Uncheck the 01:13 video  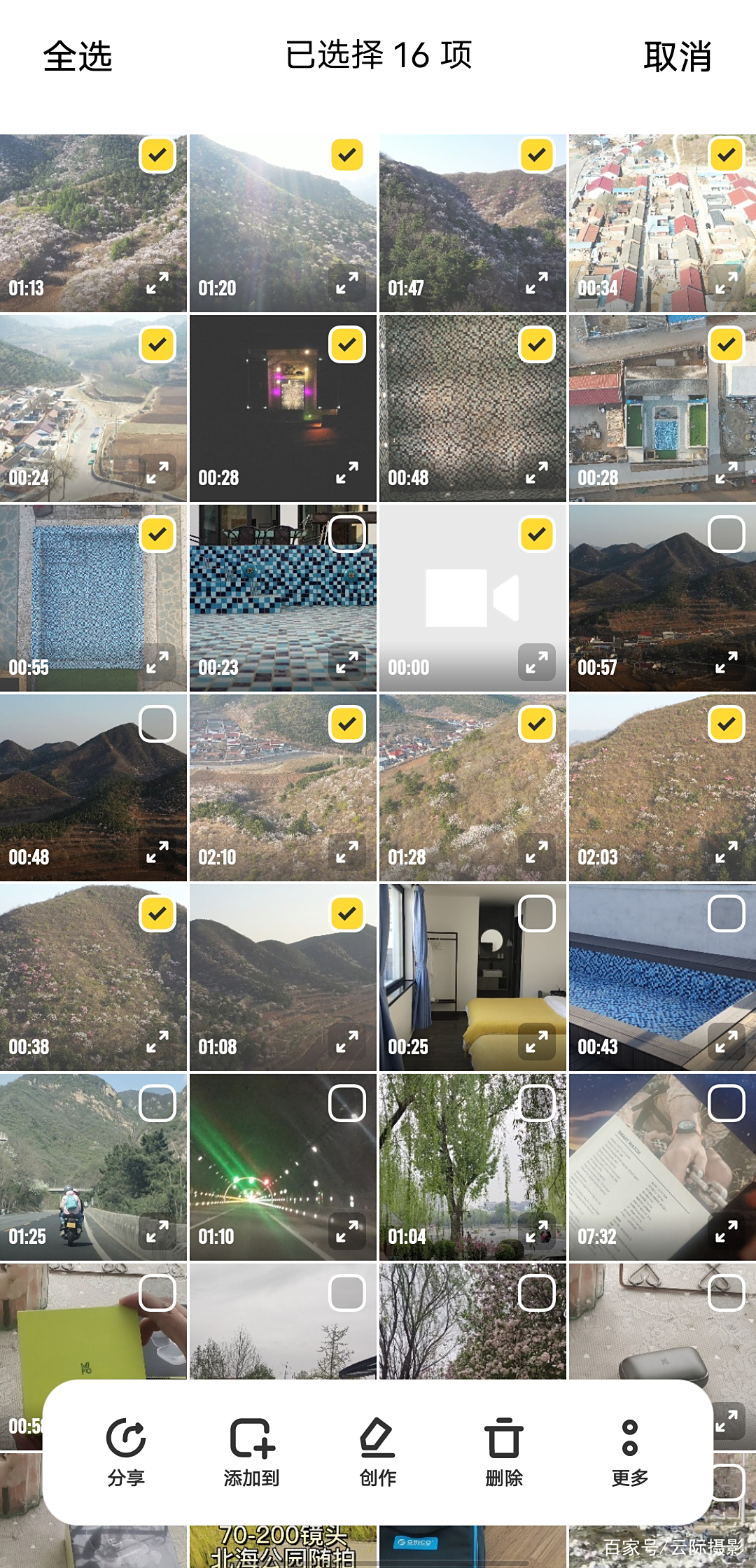157,155
